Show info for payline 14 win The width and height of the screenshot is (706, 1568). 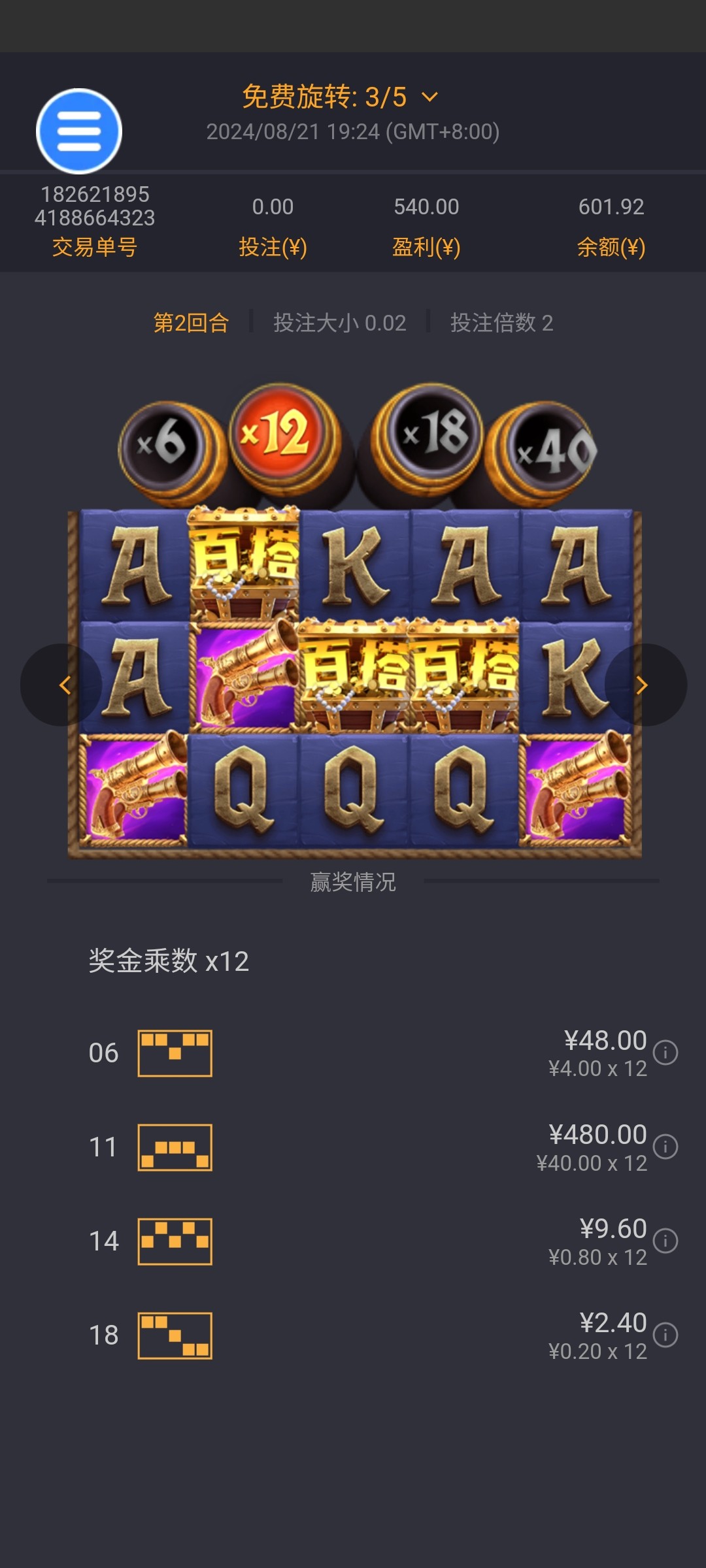pyautogui.click(x=665, y=1241)
